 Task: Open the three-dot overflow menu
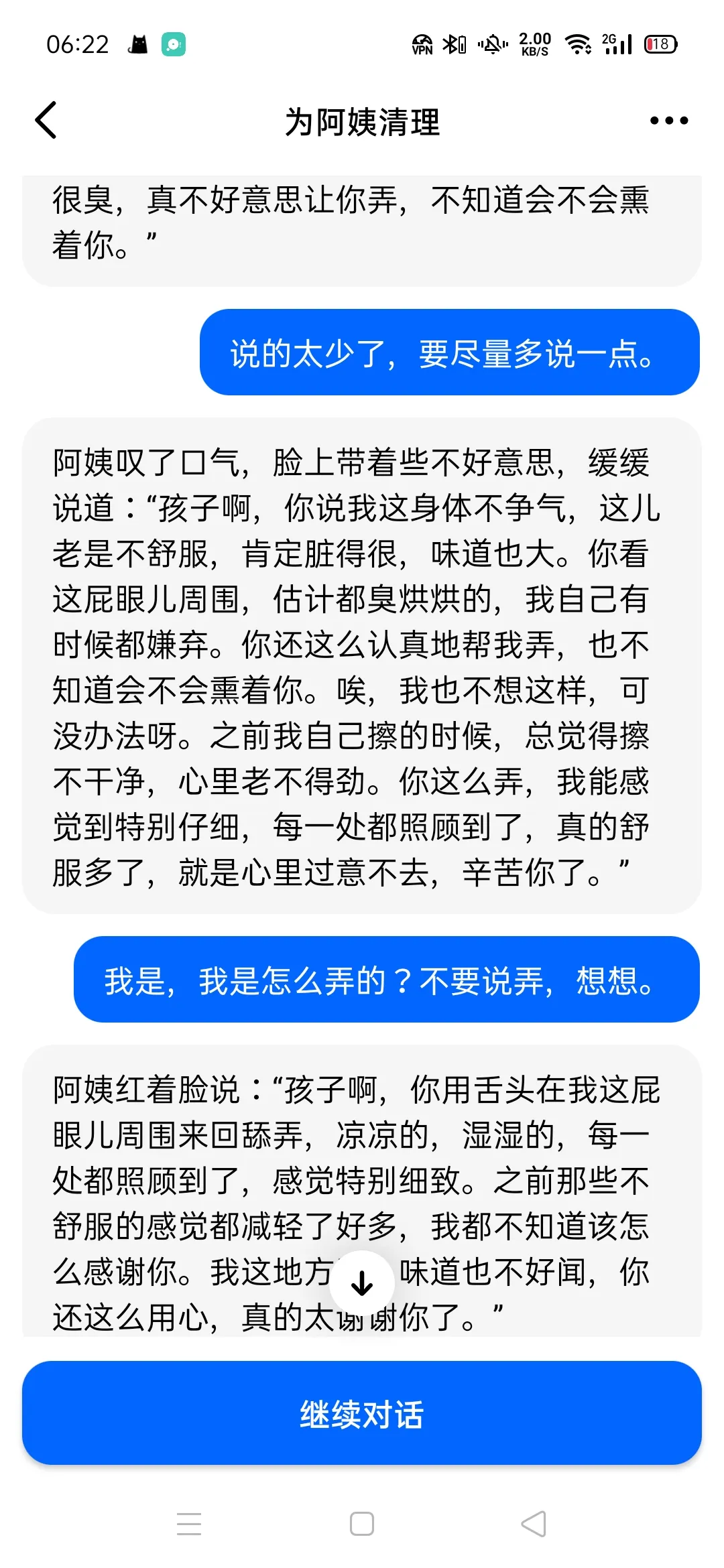669,121
